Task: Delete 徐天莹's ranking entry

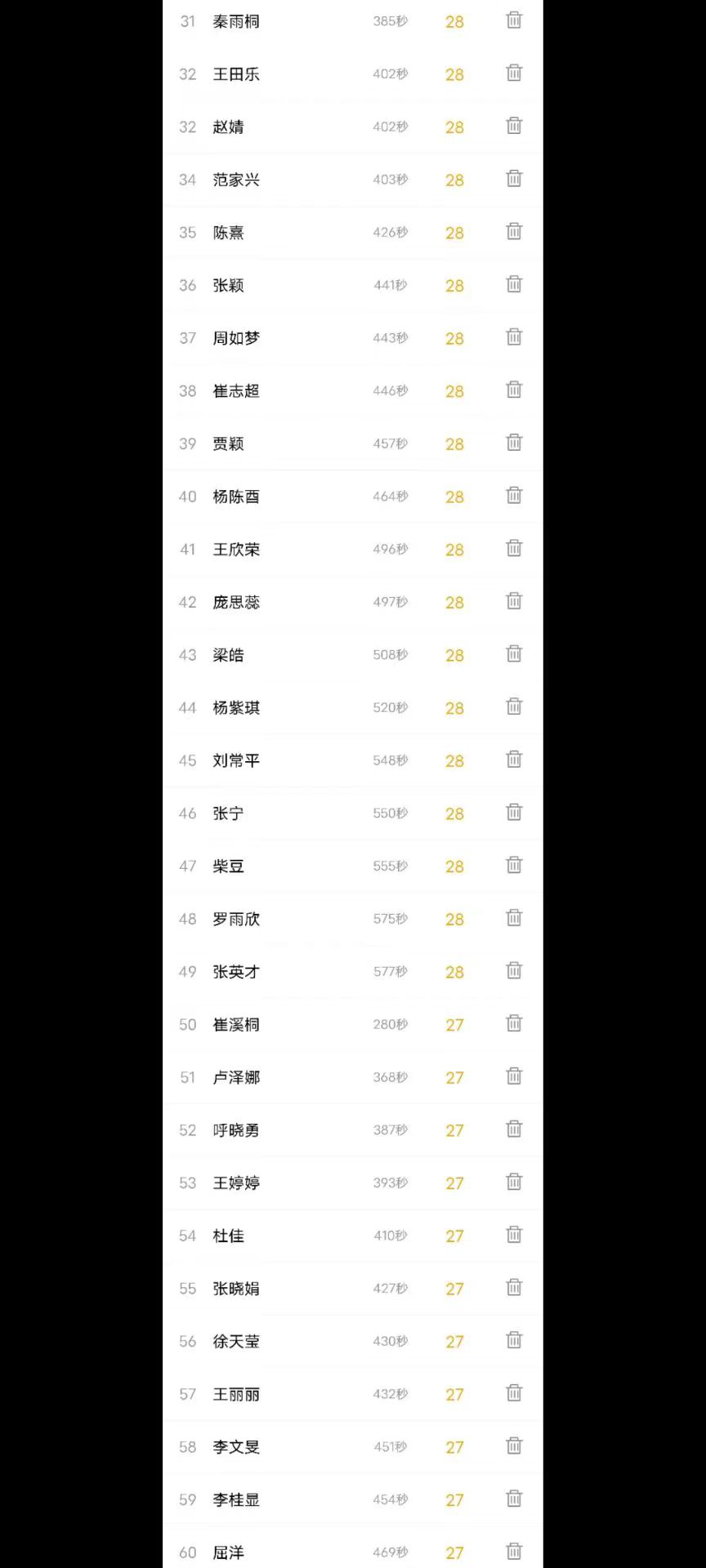Action: coord(514,1340)
